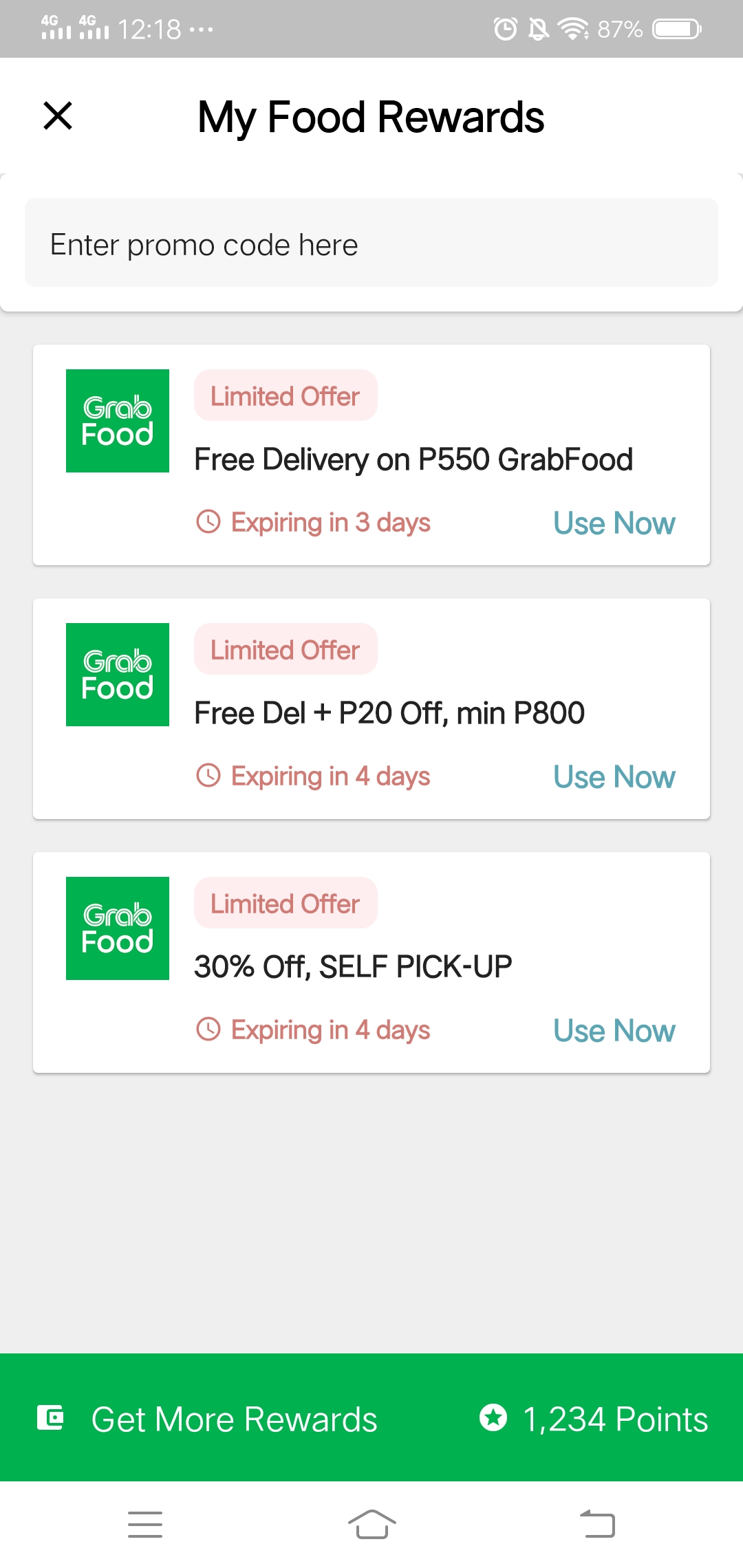Image resolution: width=743 pixels, height=1568 pixels.
Task: Navigate back with the system back button
Action: pos(597,1524)
